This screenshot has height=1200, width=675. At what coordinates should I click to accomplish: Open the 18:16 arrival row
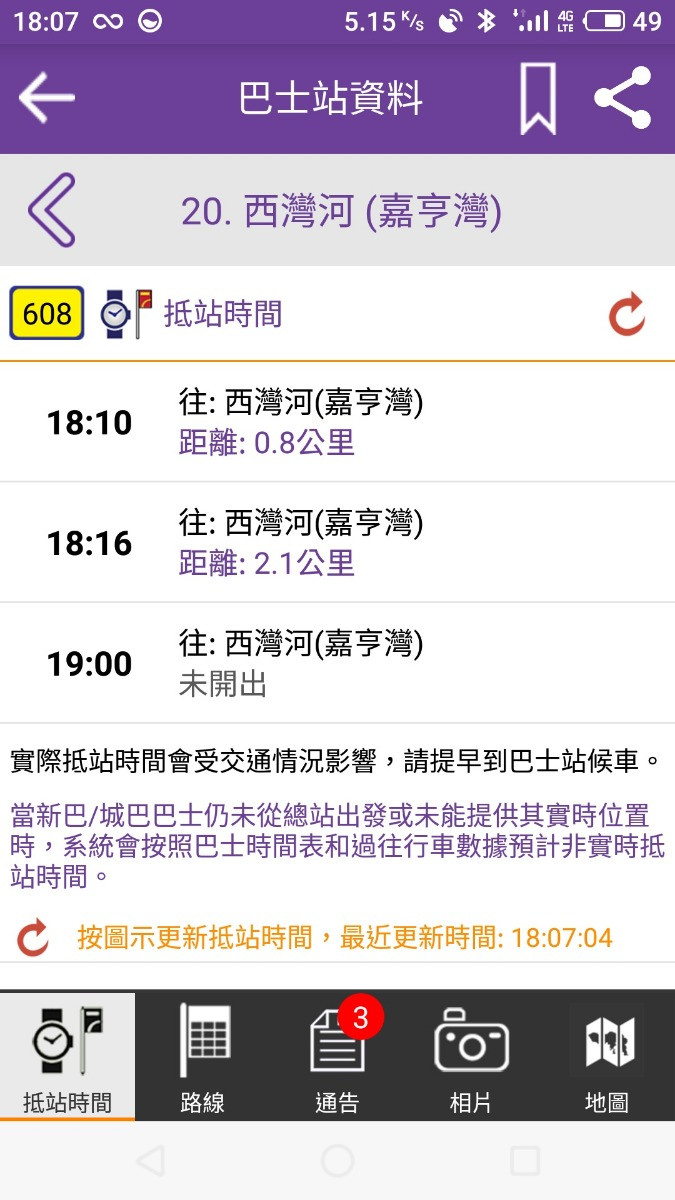click(x=337, y=543)
